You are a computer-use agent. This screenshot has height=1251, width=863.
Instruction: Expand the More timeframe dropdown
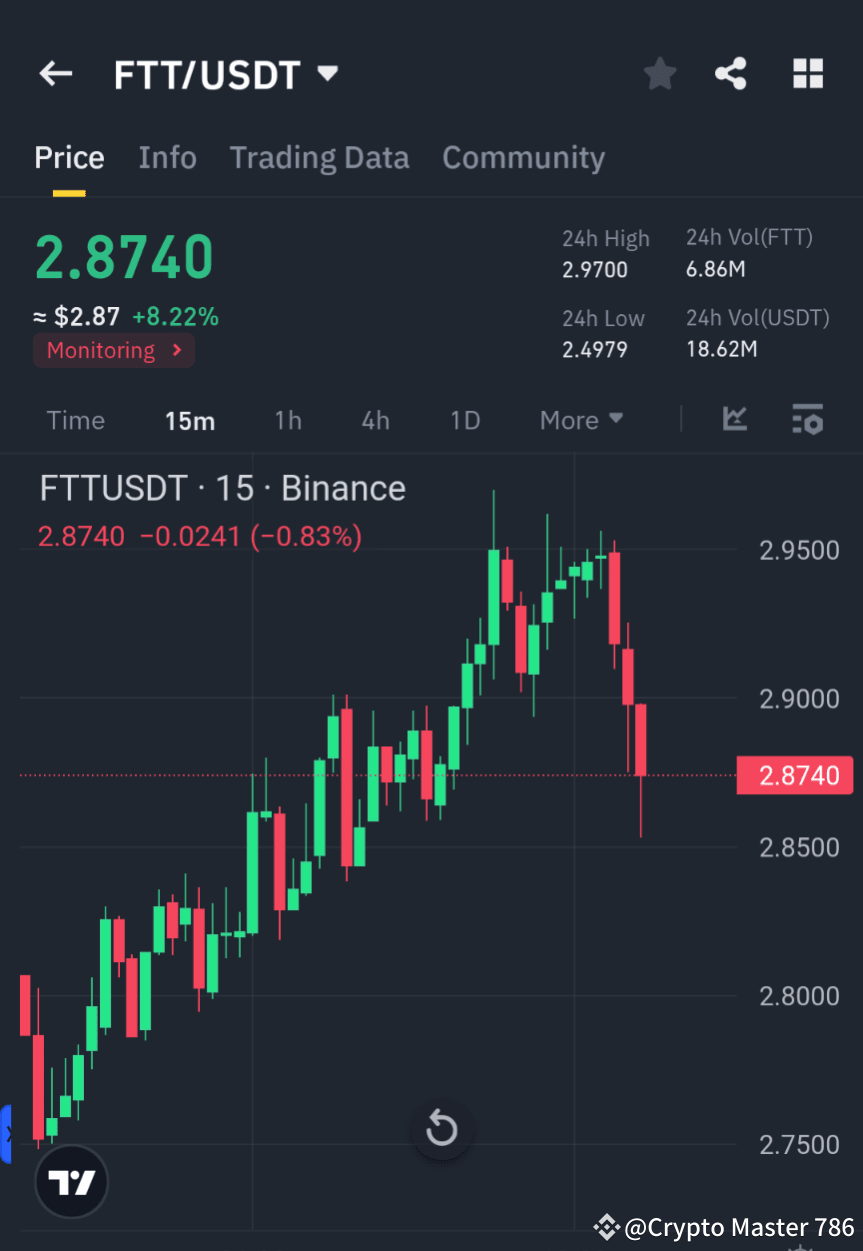(580, 420)
